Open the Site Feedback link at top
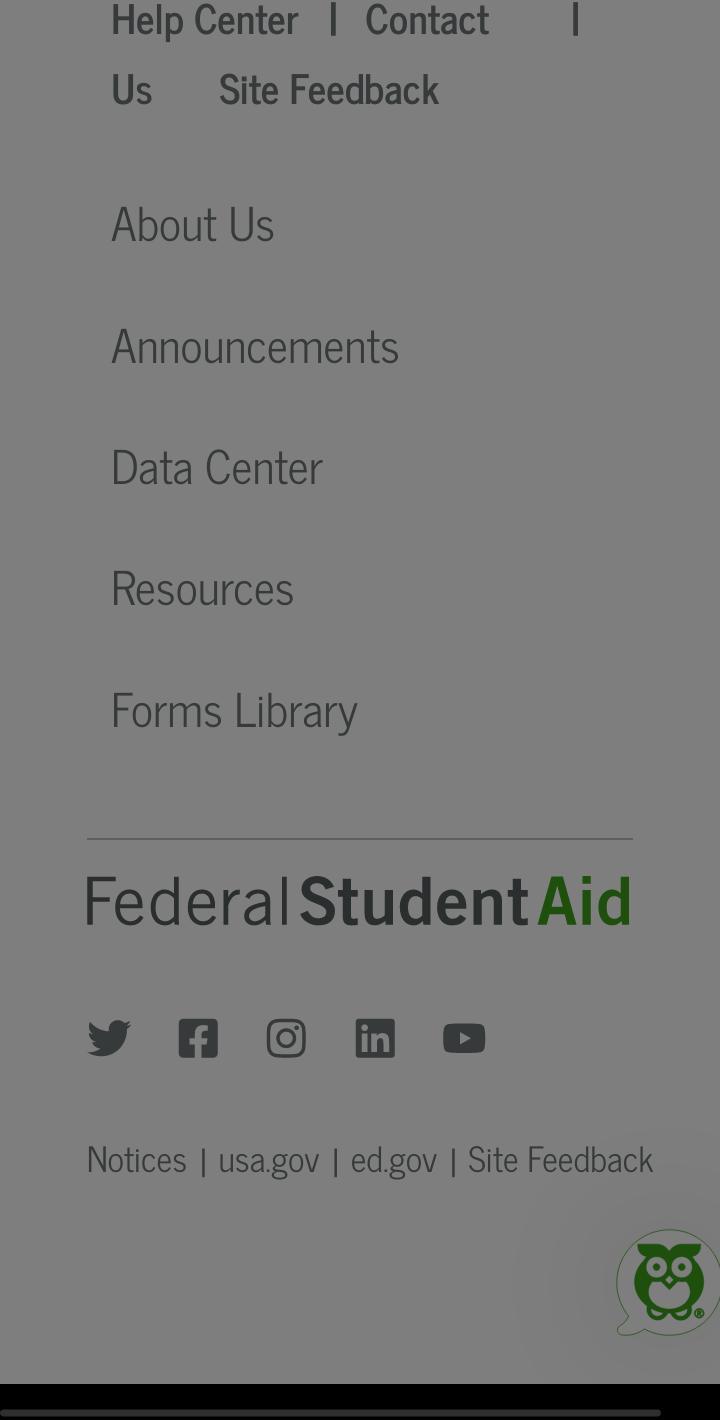Viewport: 720px width, 1420px height. tap(328, 88)
